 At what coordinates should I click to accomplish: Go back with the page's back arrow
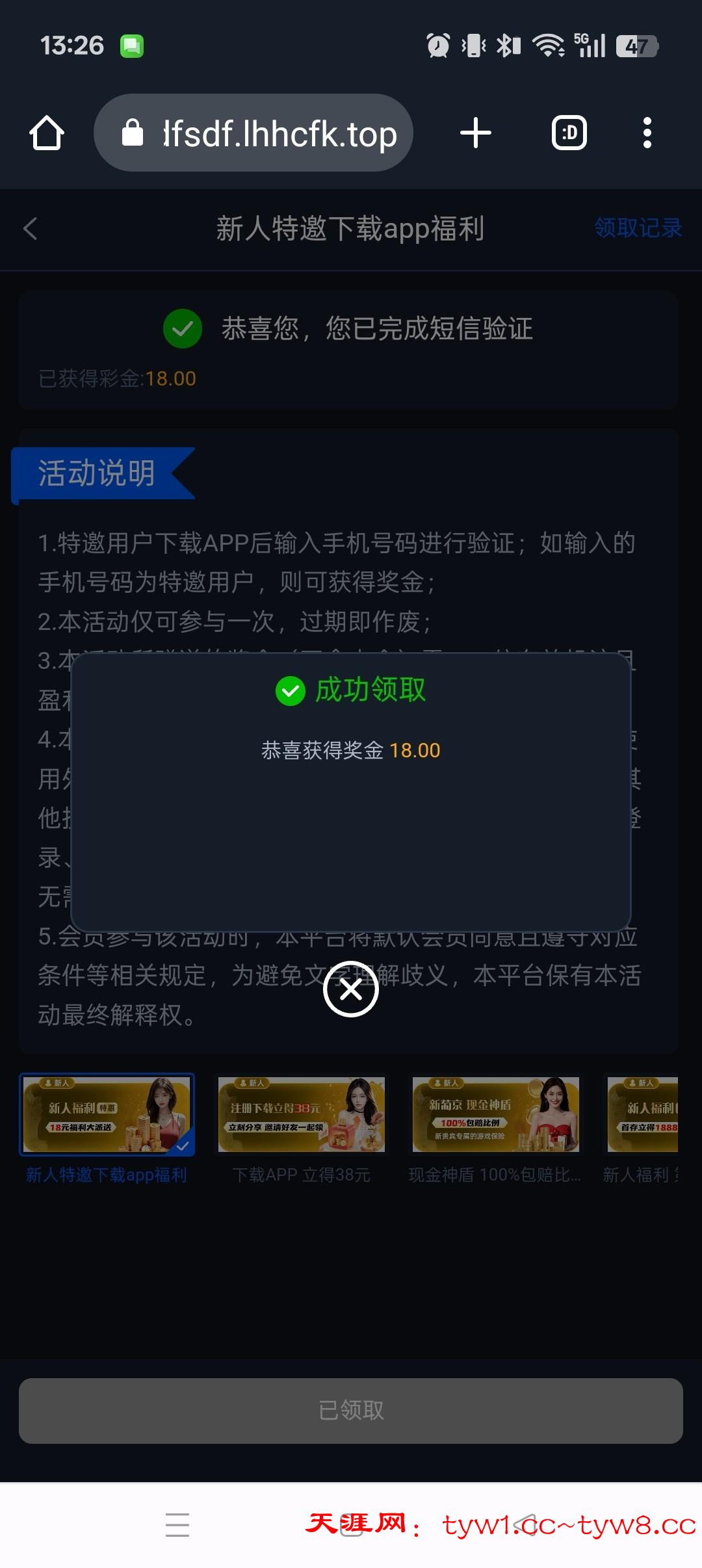coord(31,228)
